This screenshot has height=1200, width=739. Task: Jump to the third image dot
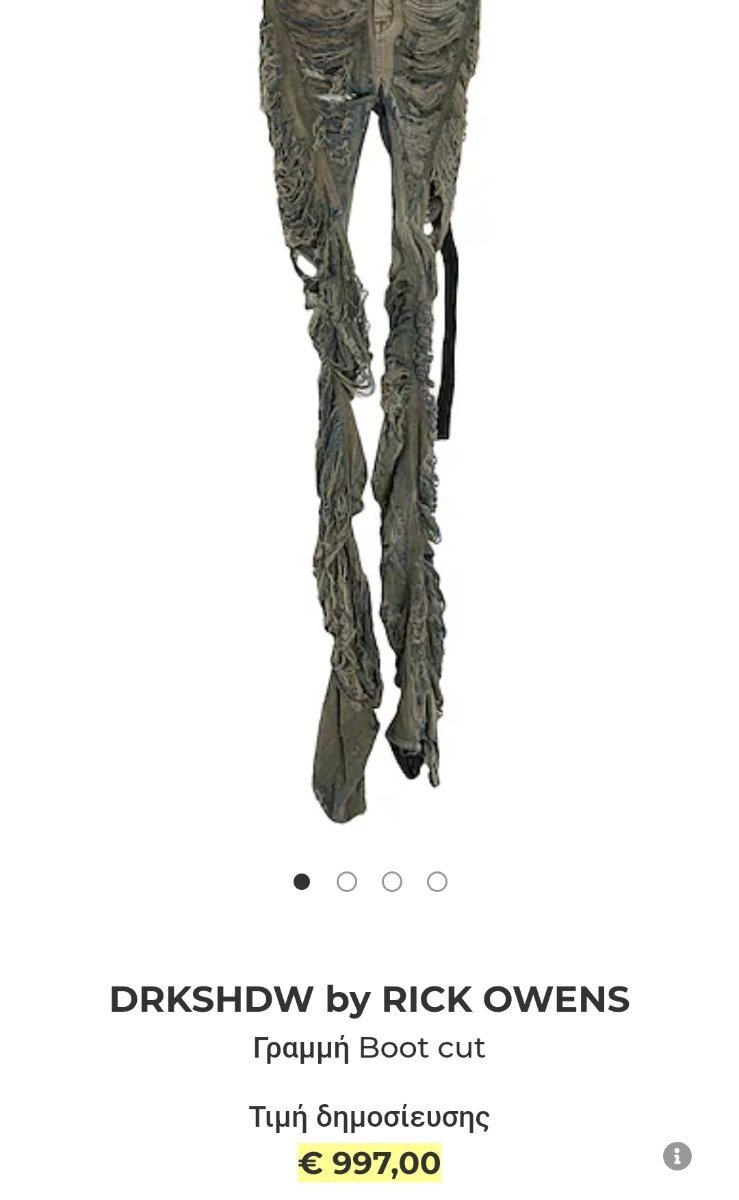point(392,882)
